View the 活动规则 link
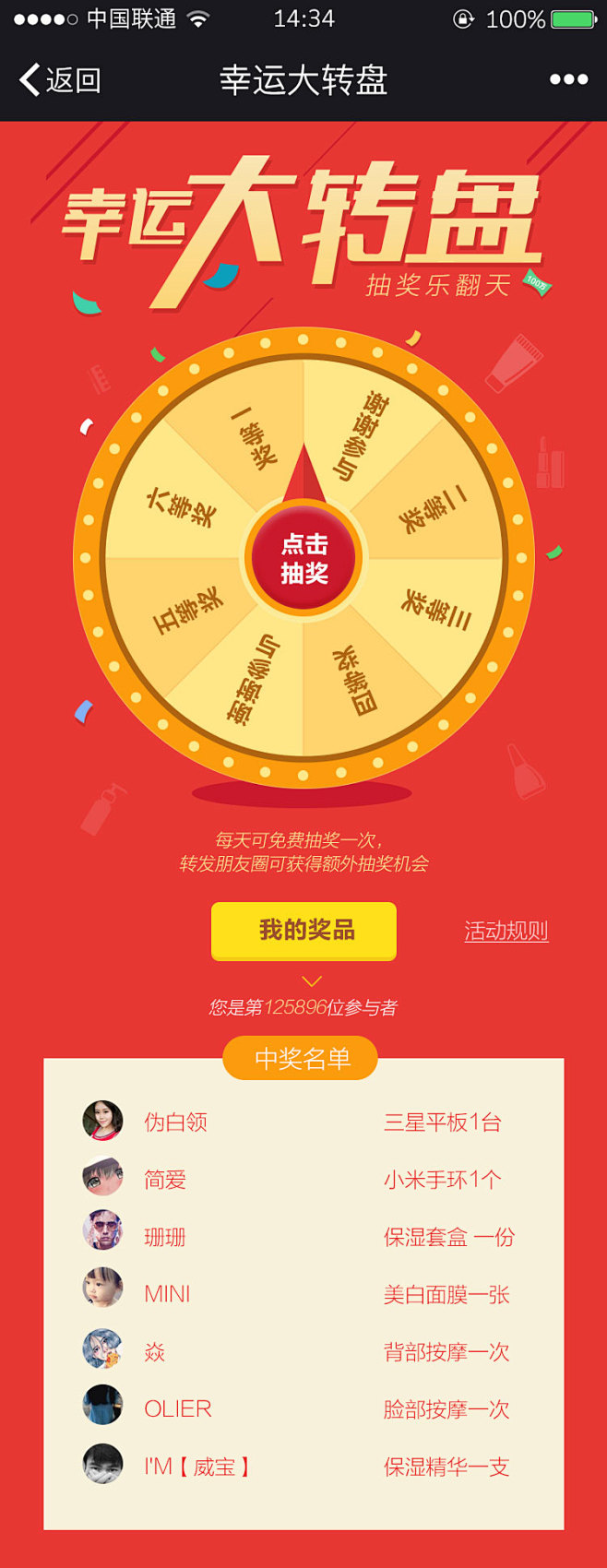The width and height of the screenshot is (607, 1568). [x=506, y=931]
